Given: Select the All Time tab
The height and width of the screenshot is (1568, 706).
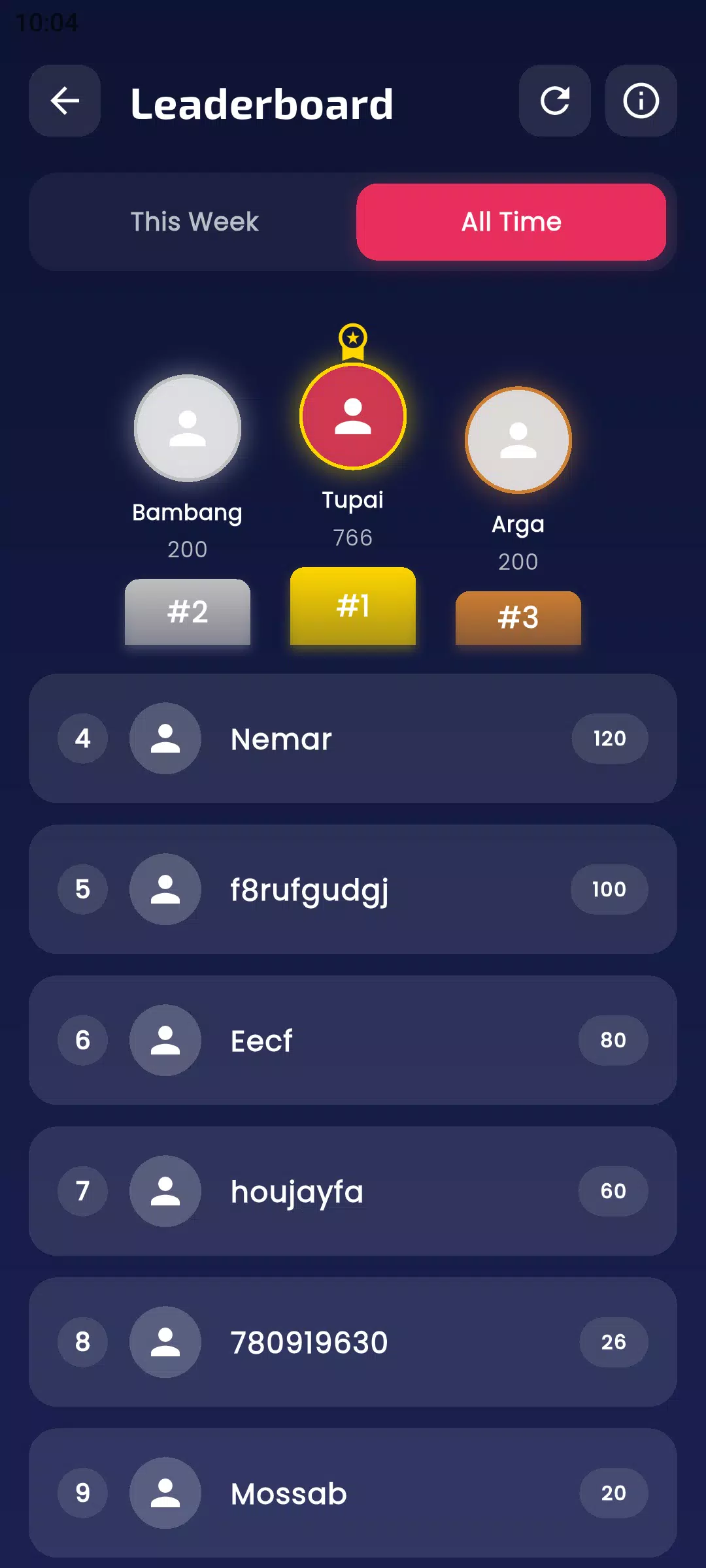Looking at the screenshot, I should click(x=511, y=222).
